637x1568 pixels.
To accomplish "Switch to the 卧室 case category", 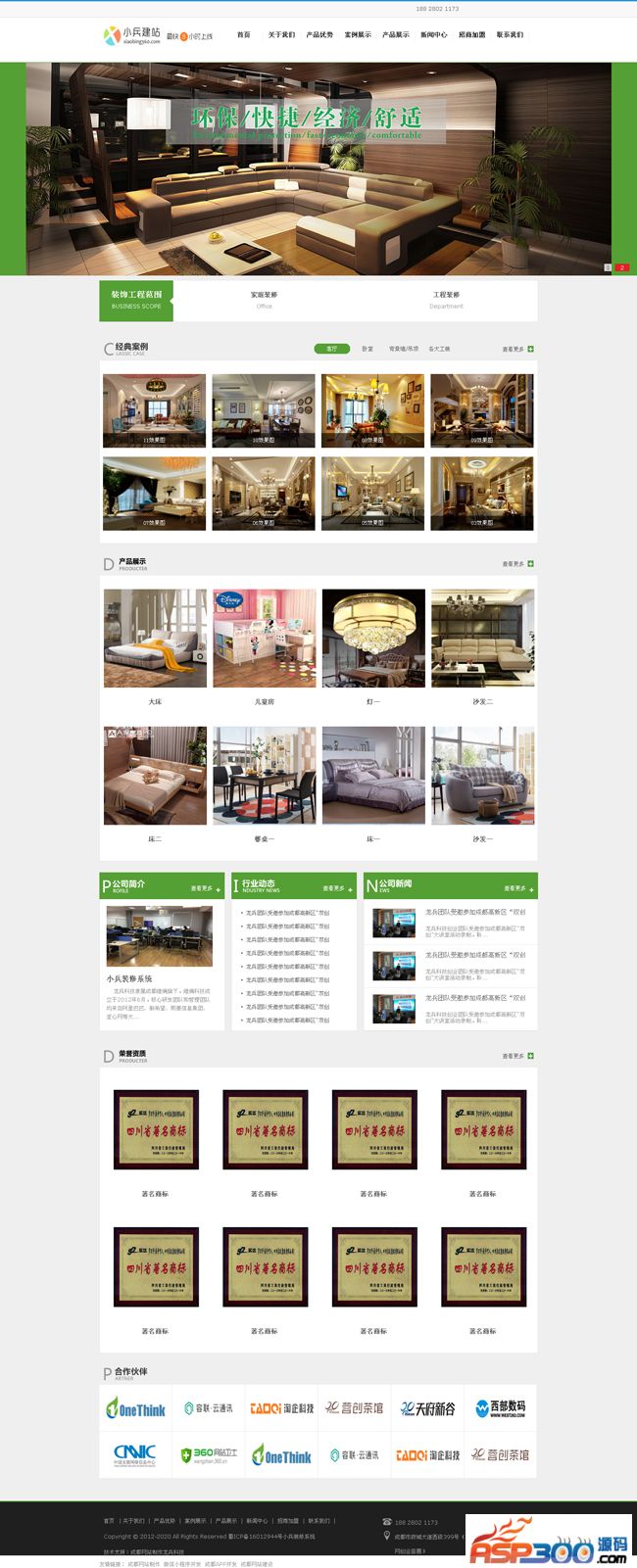I will (x=367, y=349).
